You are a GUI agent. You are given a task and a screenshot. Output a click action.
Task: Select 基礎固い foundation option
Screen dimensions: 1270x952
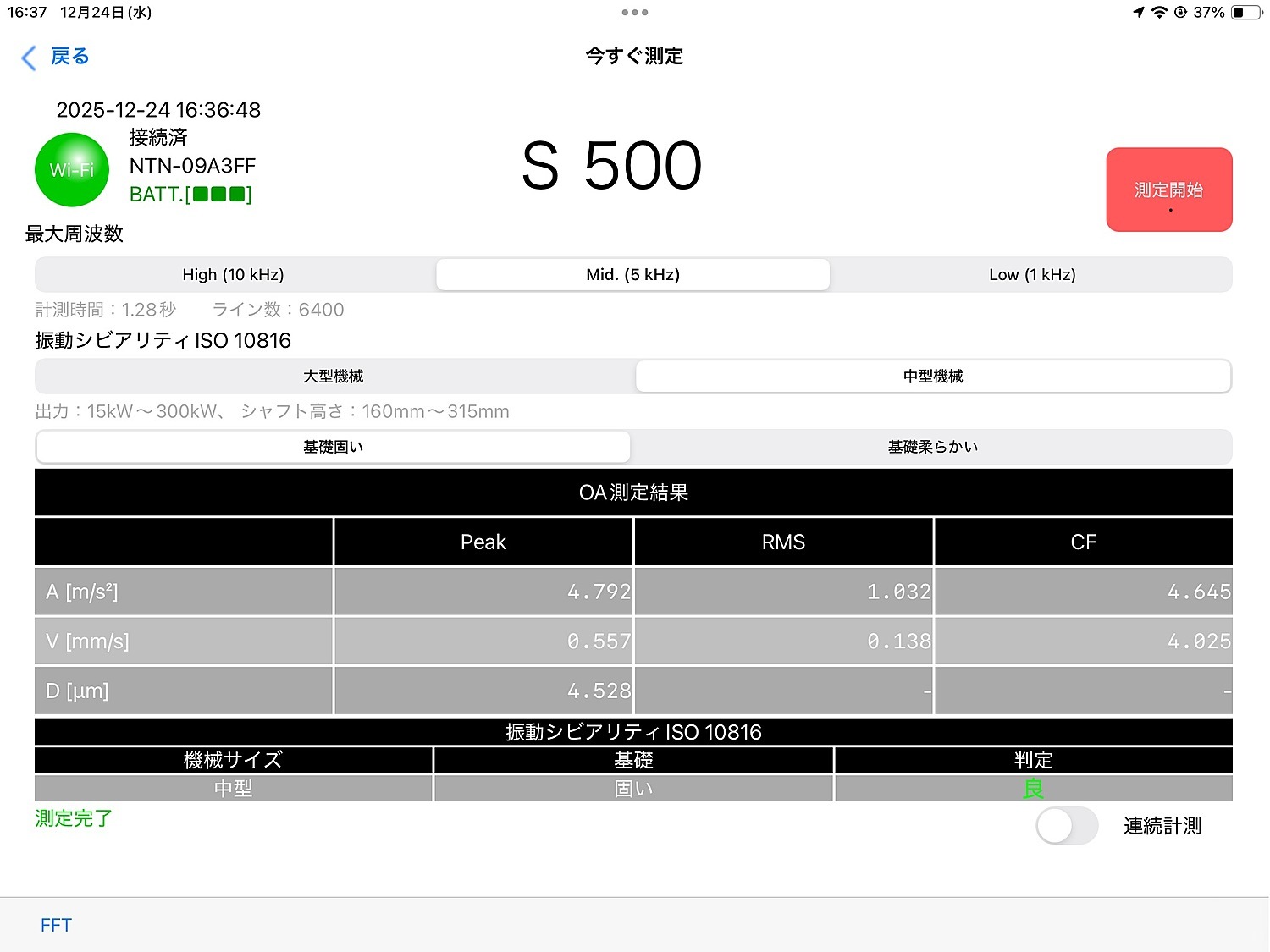point(334,447)
